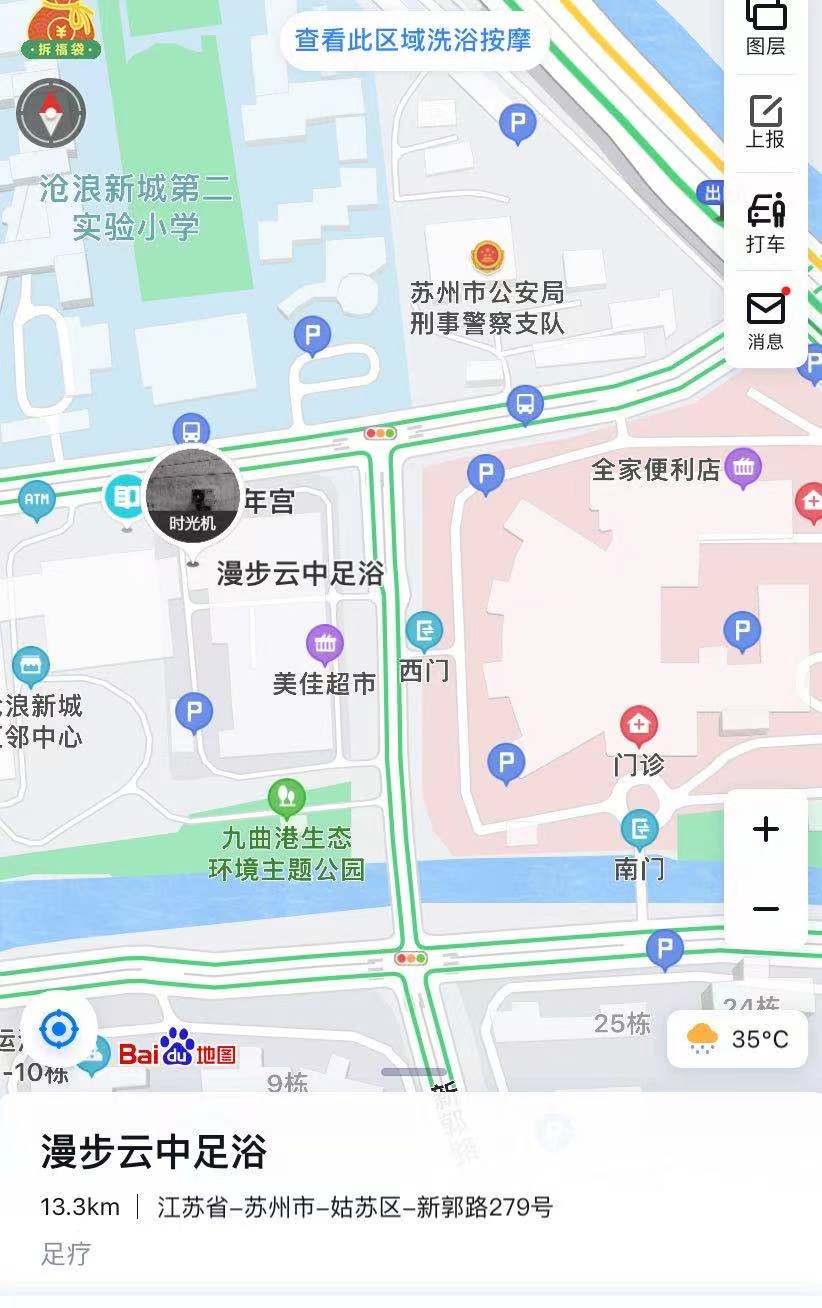Select the 西门 entrance marker
This screenshot has height=1308, width=822.
coord(424,631)
